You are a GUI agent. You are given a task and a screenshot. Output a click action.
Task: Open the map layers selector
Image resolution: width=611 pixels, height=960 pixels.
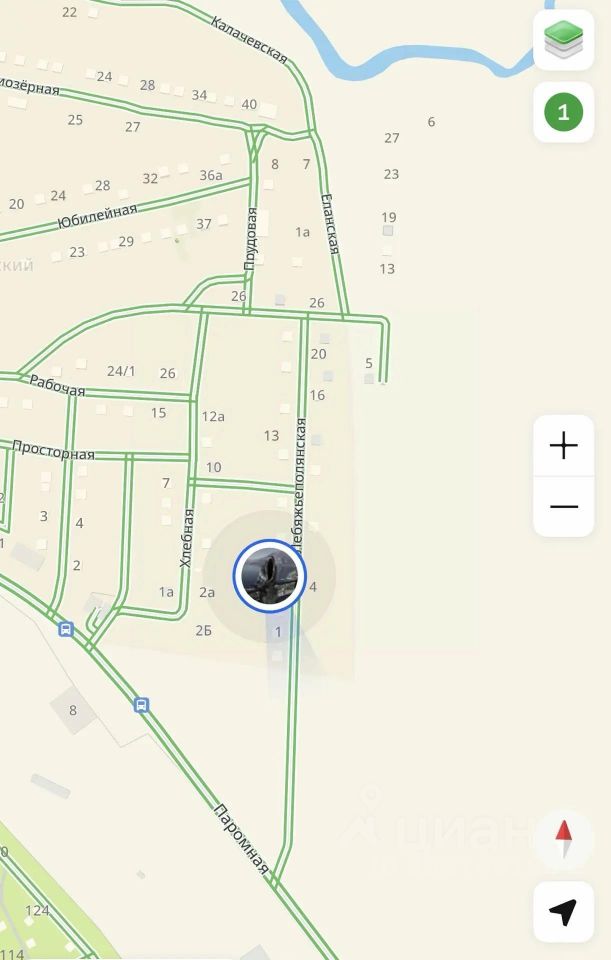point(563,40)
